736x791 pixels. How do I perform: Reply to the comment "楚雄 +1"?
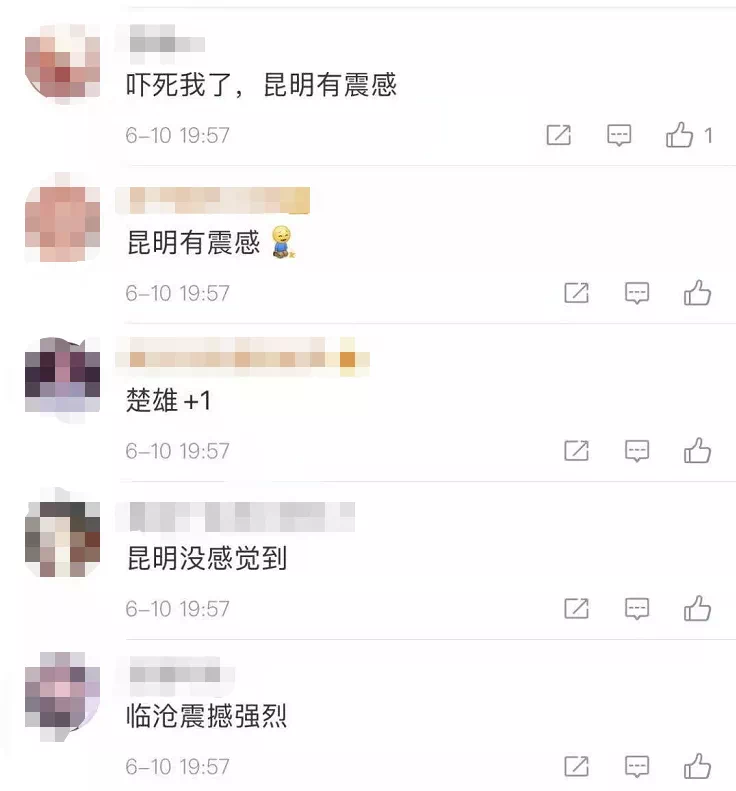tap(637, 451)
